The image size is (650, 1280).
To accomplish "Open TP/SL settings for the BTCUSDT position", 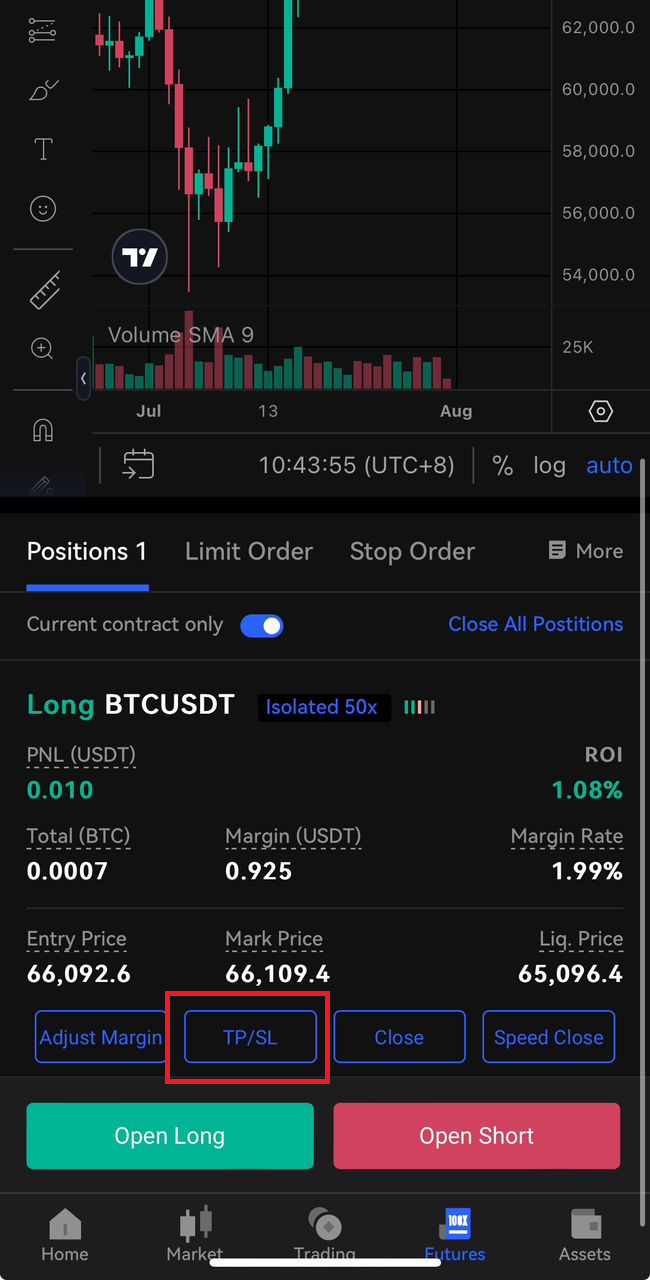I will click(250, 1037).
